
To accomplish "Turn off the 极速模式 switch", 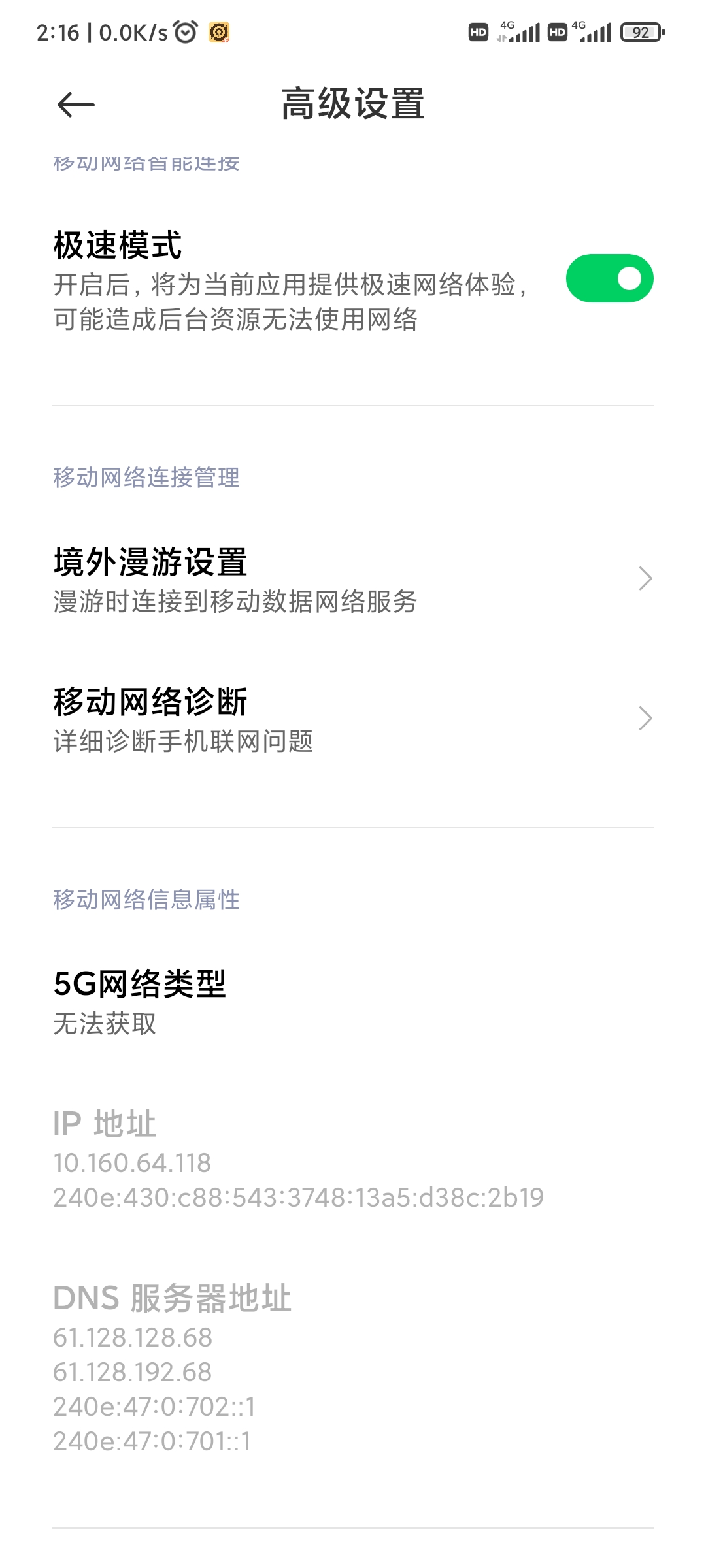I will coord(609,278).
